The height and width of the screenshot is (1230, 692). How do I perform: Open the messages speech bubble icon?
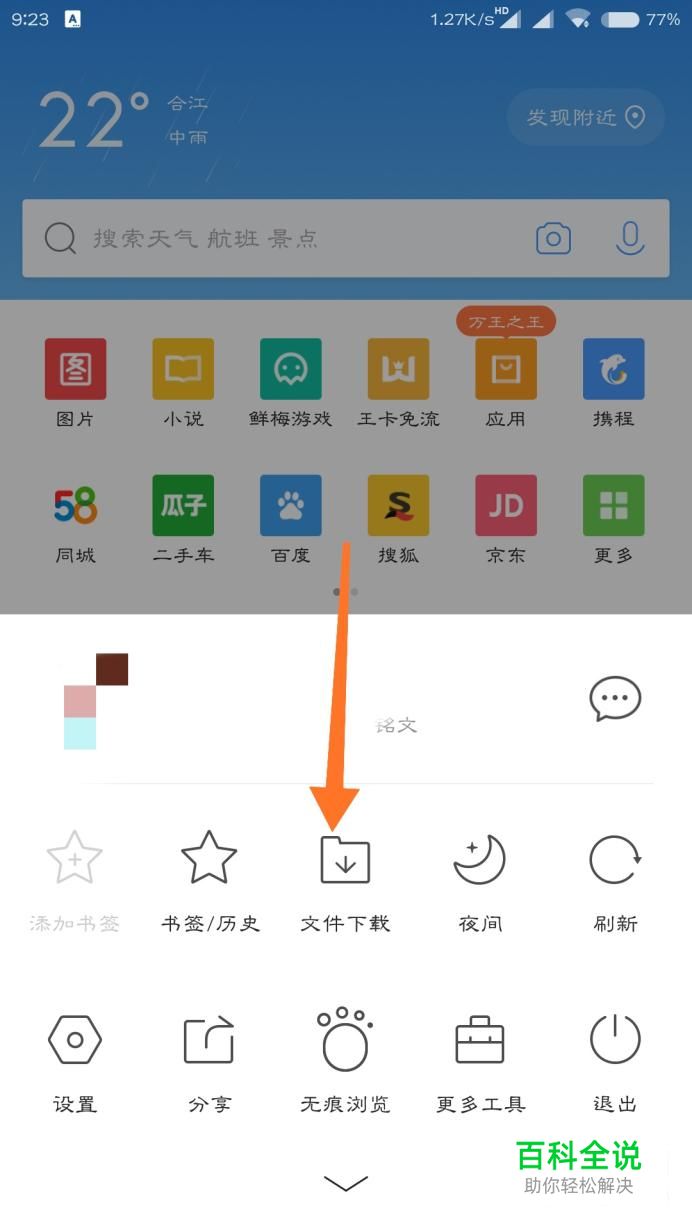615,698
